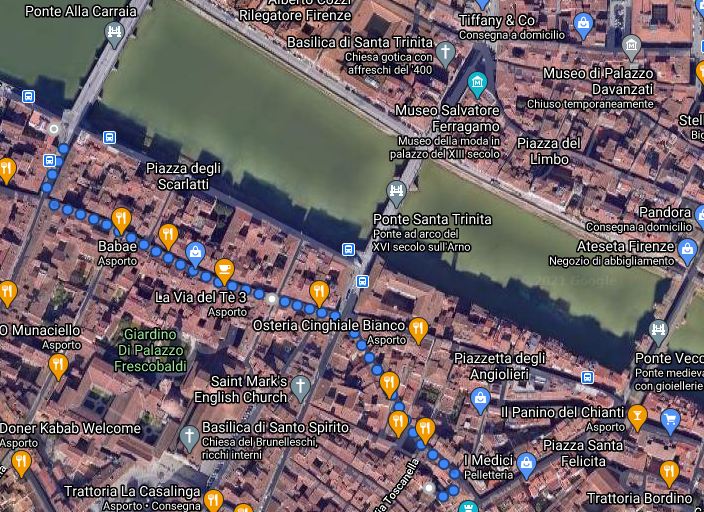Tap the Trattoria Bordino restaurant marker

[669, 472]
